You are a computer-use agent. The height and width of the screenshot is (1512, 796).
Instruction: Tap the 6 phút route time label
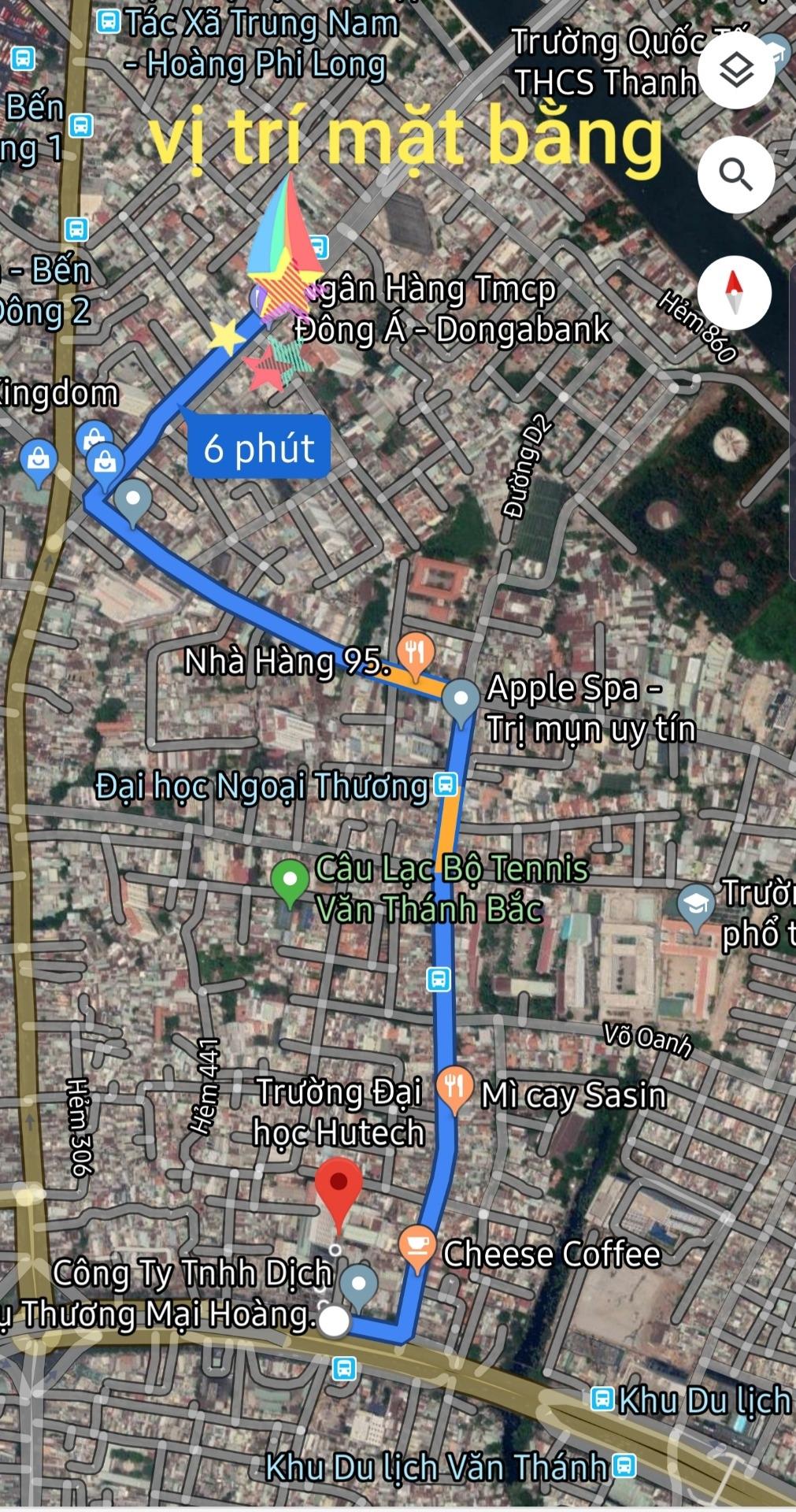pyautogui.click(x=258, y=447)
